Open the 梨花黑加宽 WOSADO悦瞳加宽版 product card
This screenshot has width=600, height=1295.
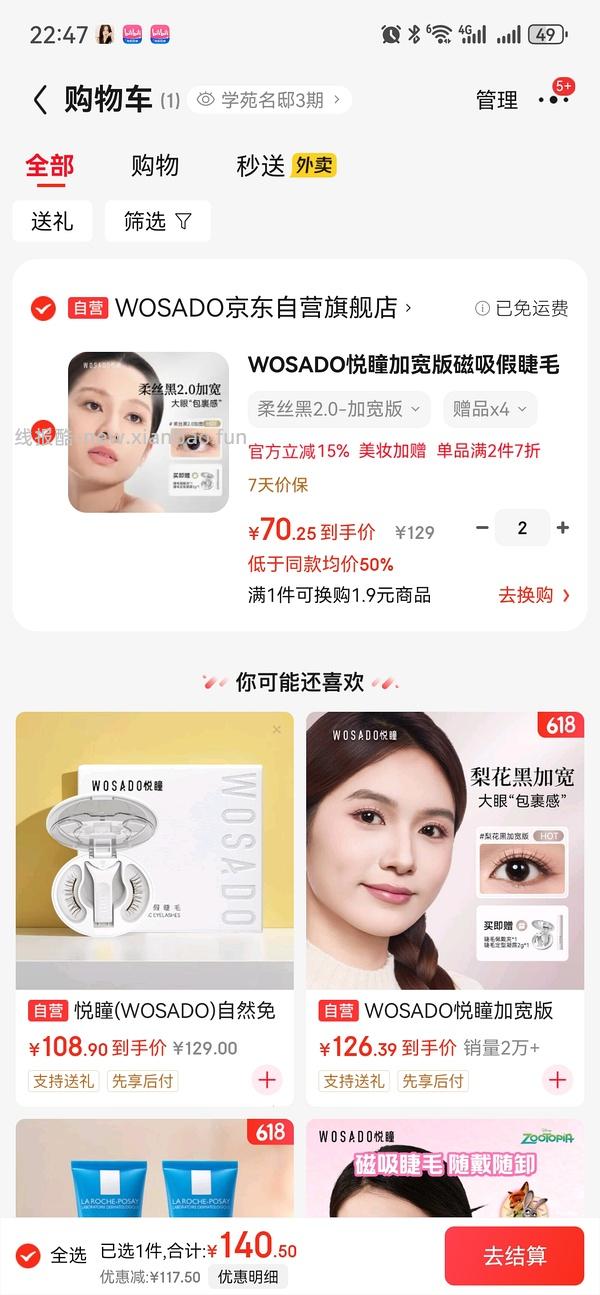pyautogui.click(x=445, y=850)
